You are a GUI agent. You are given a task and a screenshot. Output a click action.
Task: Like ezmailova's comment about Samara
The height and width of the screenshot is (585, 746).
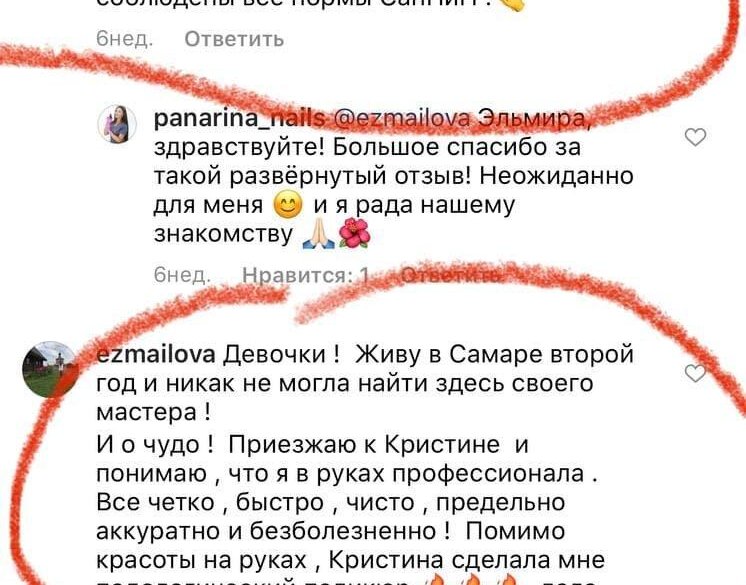tap(695, 373)
